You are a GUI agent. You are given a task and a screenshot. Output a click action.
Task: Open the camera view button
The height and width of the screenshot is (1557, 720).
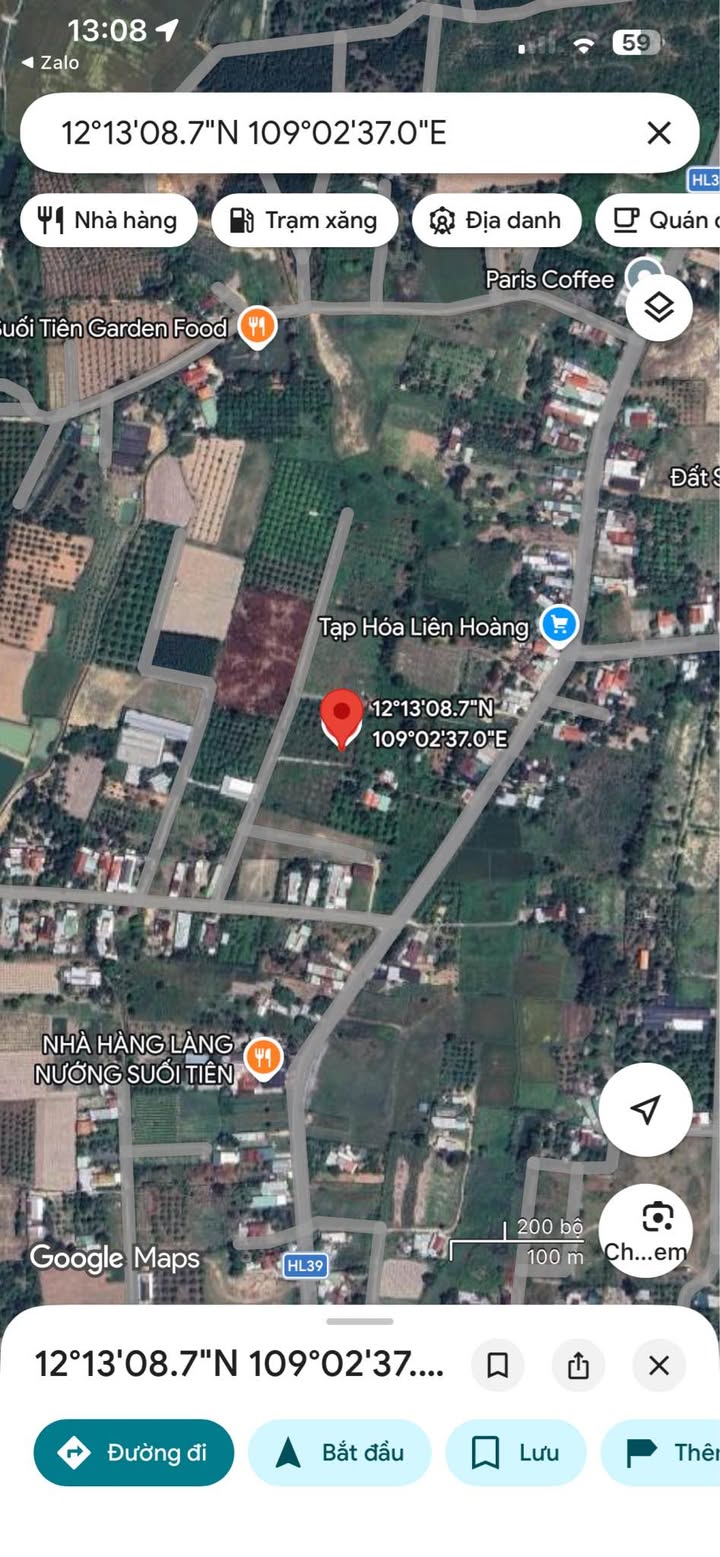pos(645,1230)
